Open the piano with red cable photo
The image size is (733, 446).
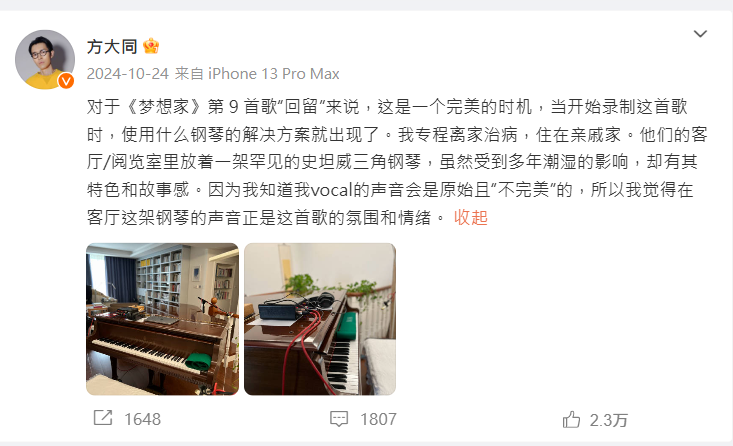pyautogui.click(x=320, y=318)
